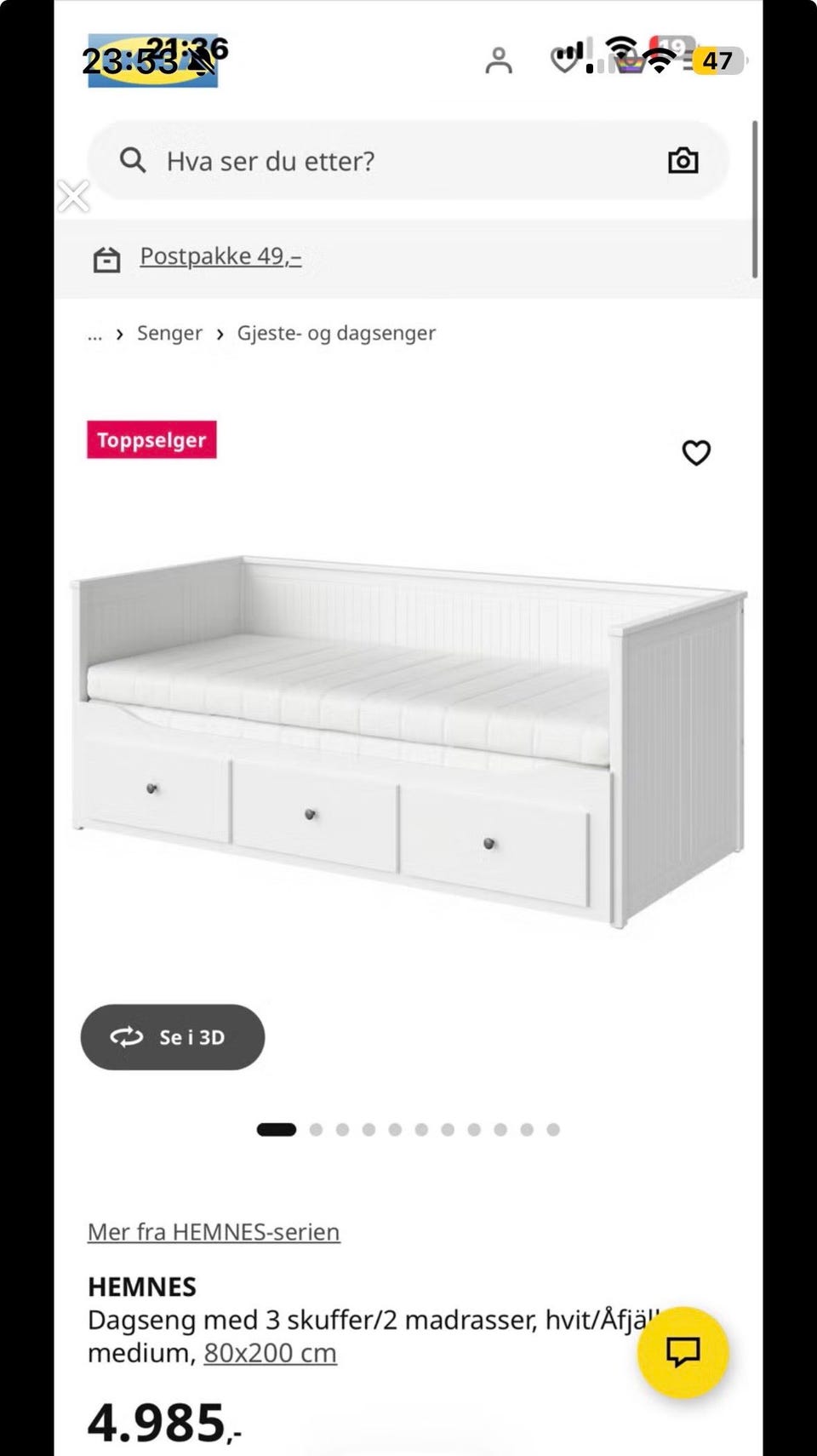Select the second image indicator dot
This screenshot has height=1456, width=817.
pyautogui.click(x=316, y=1130)
